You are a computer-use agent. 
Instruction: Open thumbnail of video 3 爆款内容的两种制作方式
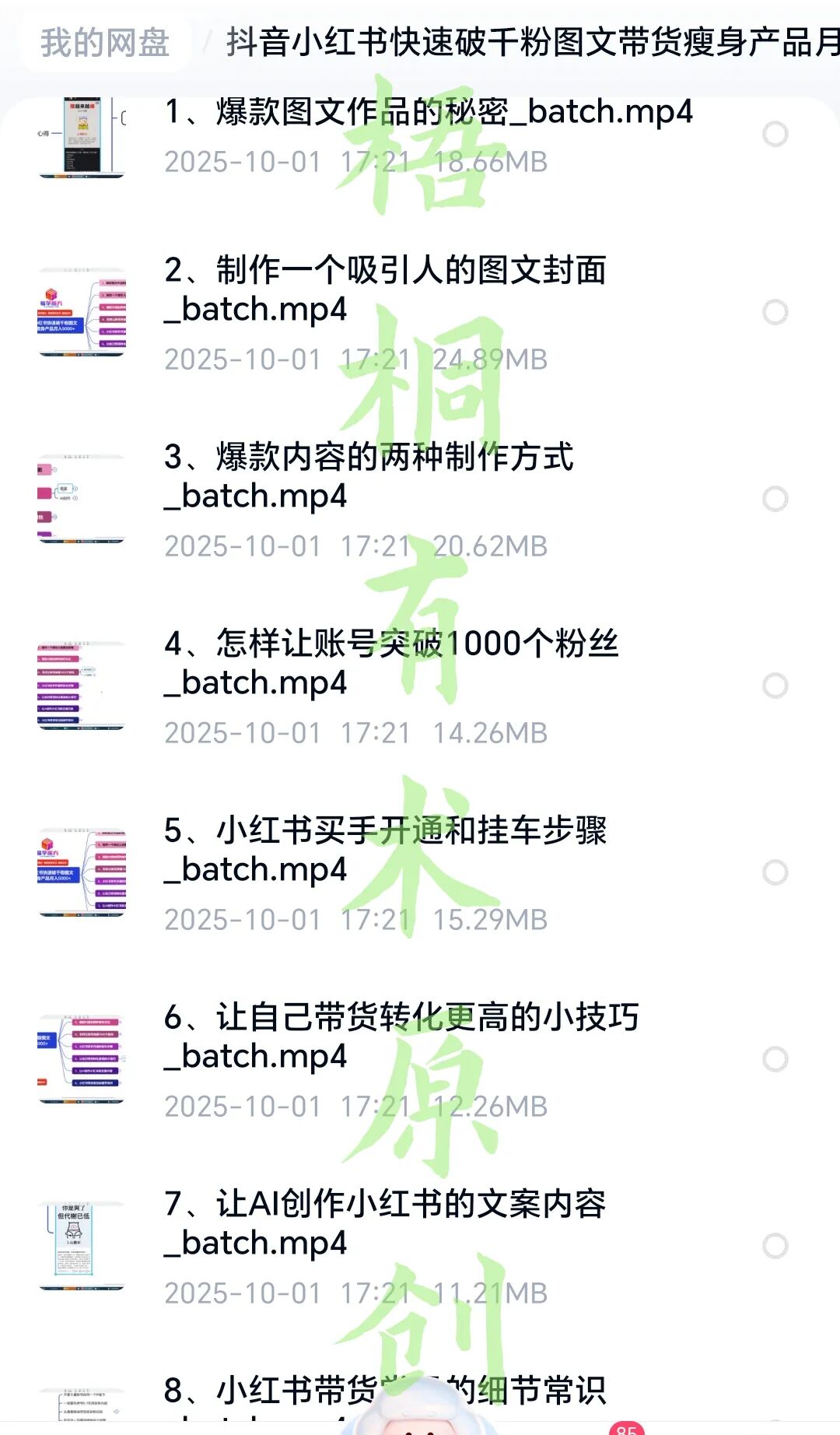82,498
